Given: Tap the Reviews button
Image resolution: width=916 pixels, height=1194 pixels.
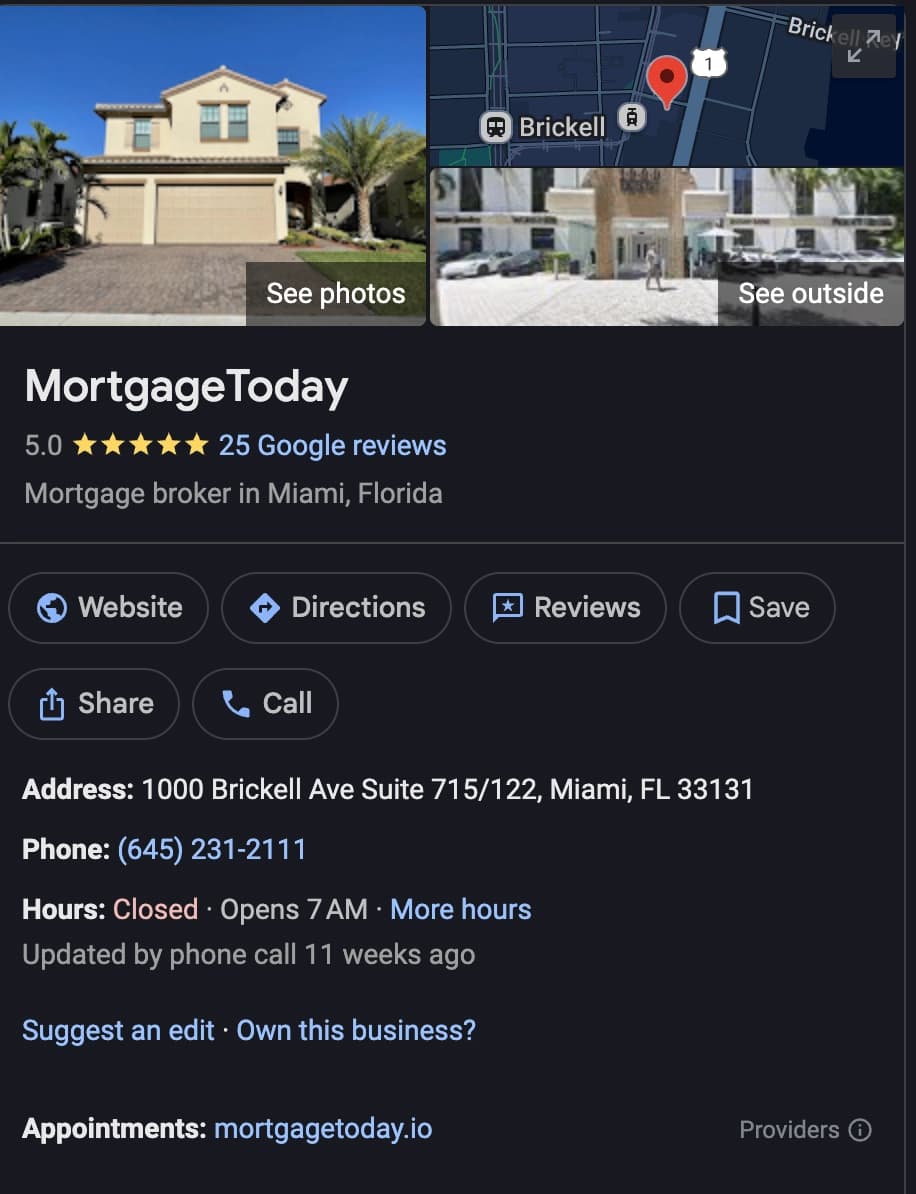Looking at the screenshot, I should [566, 607].
